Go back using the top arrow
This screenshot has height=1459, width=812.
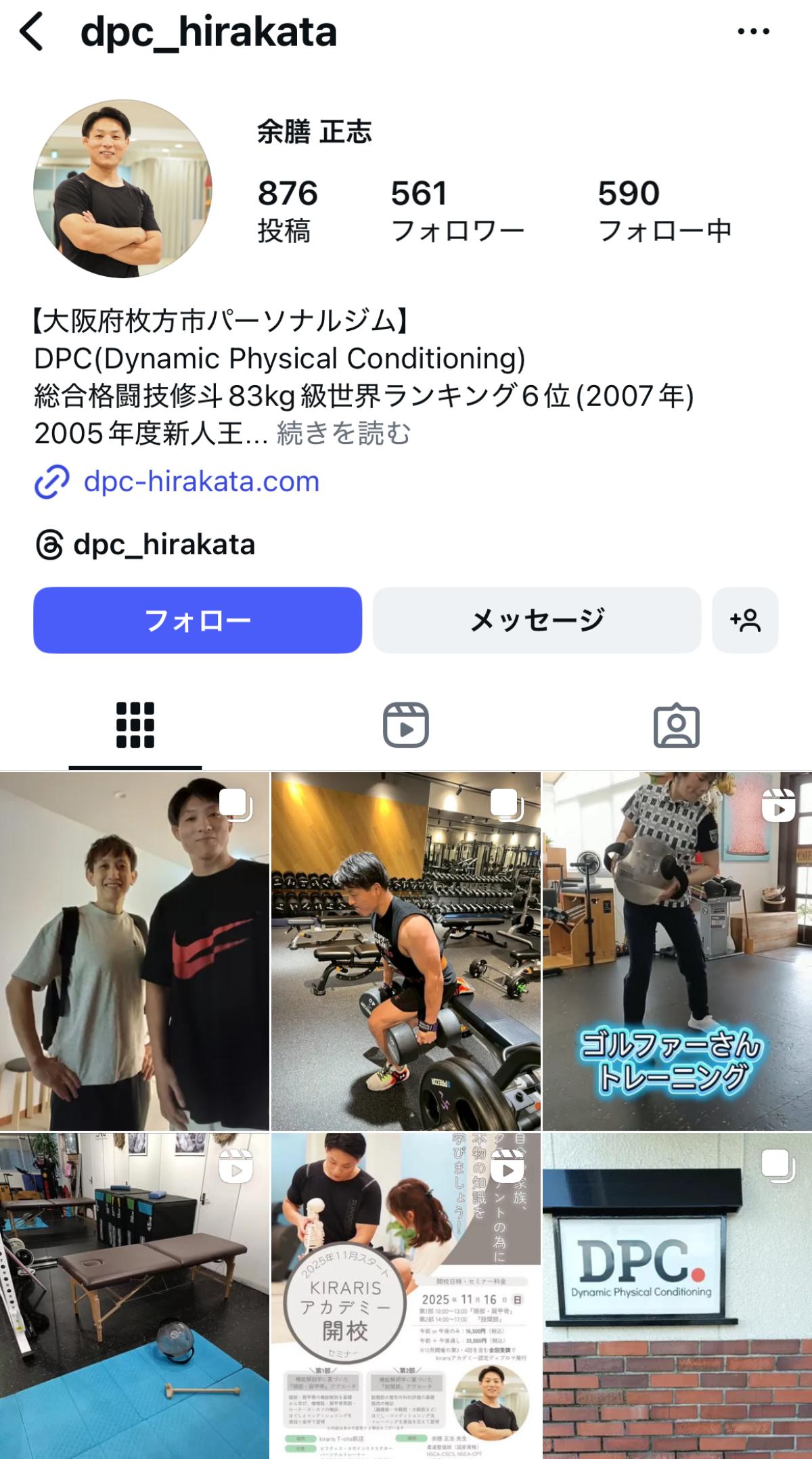click(x=31, y=32)
